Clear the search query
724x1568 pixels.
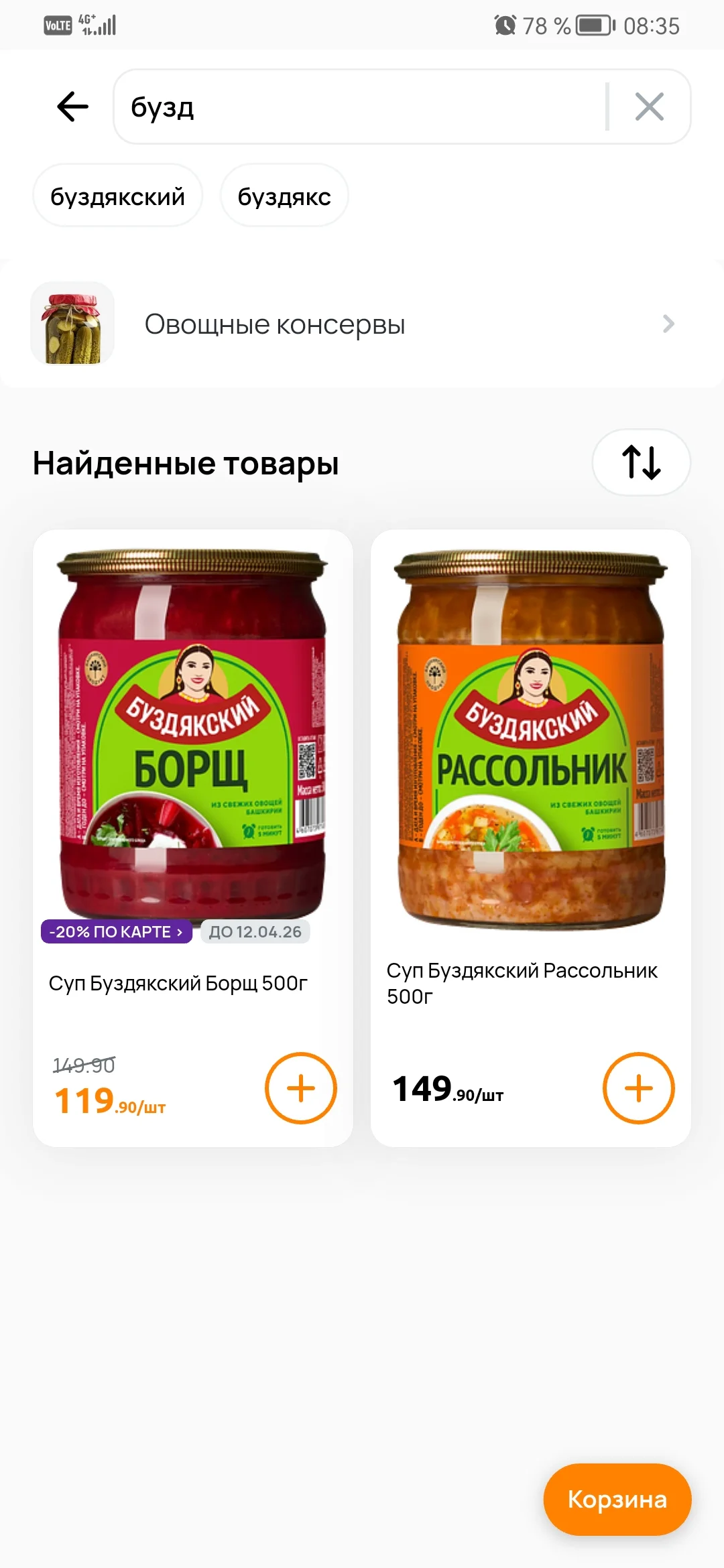pyautogui.click(x=649, y=107)
